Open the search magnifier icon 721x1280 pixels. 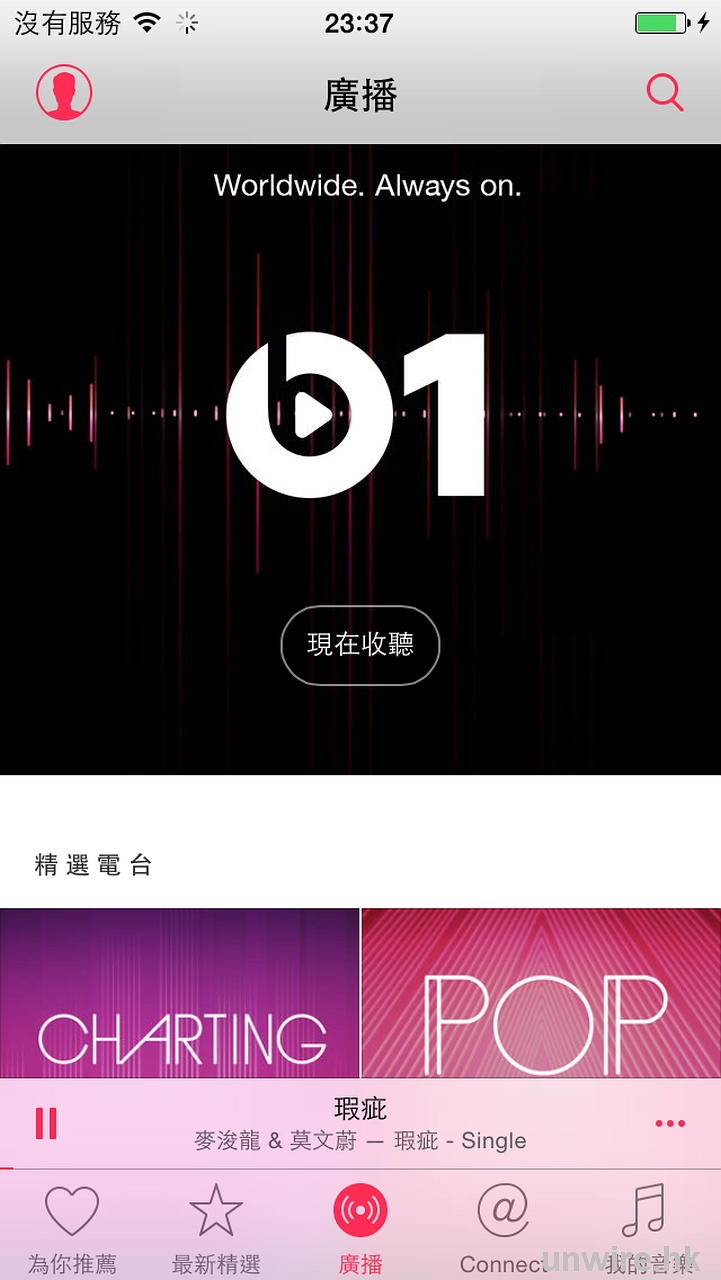click(665, 93)
